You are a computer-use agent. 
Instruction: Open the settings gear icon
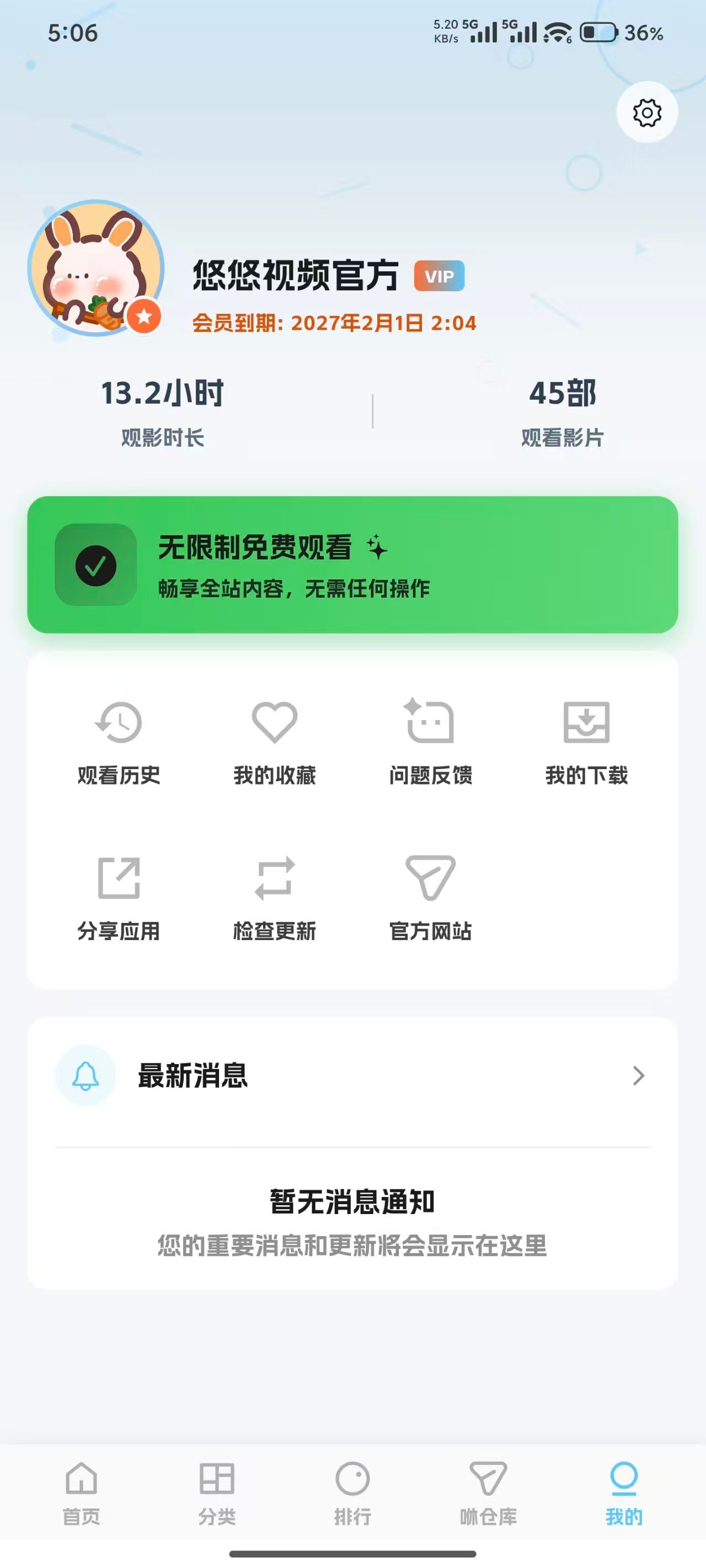point(647,112)
